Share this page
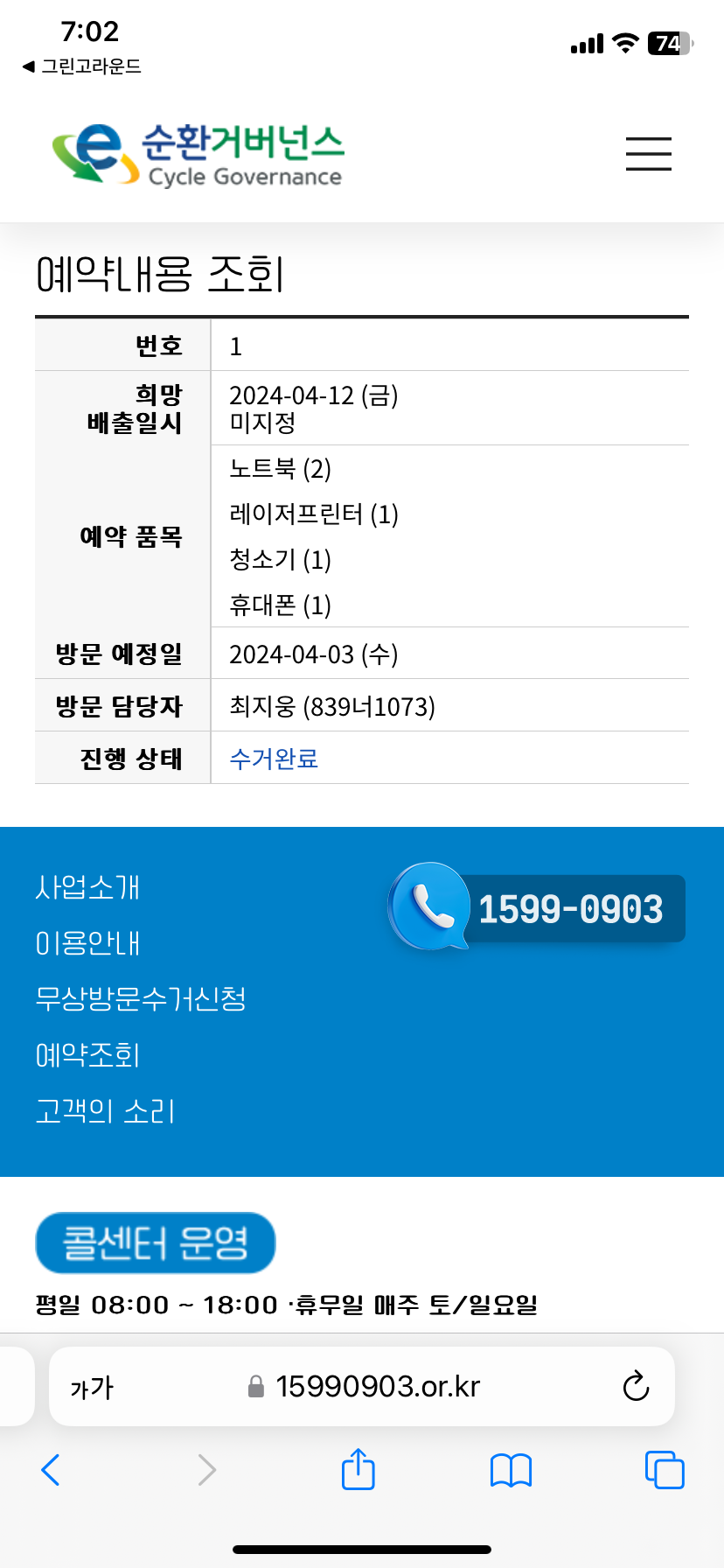 (358, 1468)
